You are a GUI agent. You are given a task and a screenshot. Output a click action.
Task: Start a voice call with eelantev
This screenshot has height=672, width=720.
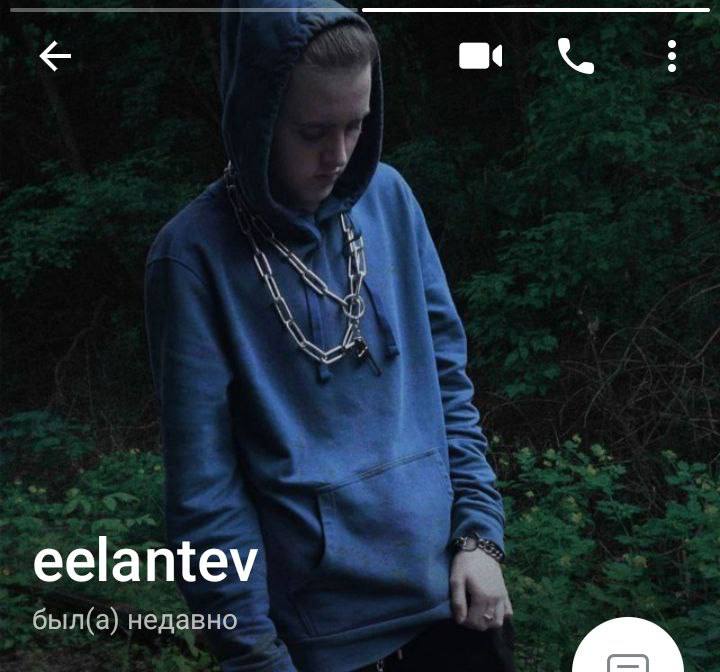point(575,57)
